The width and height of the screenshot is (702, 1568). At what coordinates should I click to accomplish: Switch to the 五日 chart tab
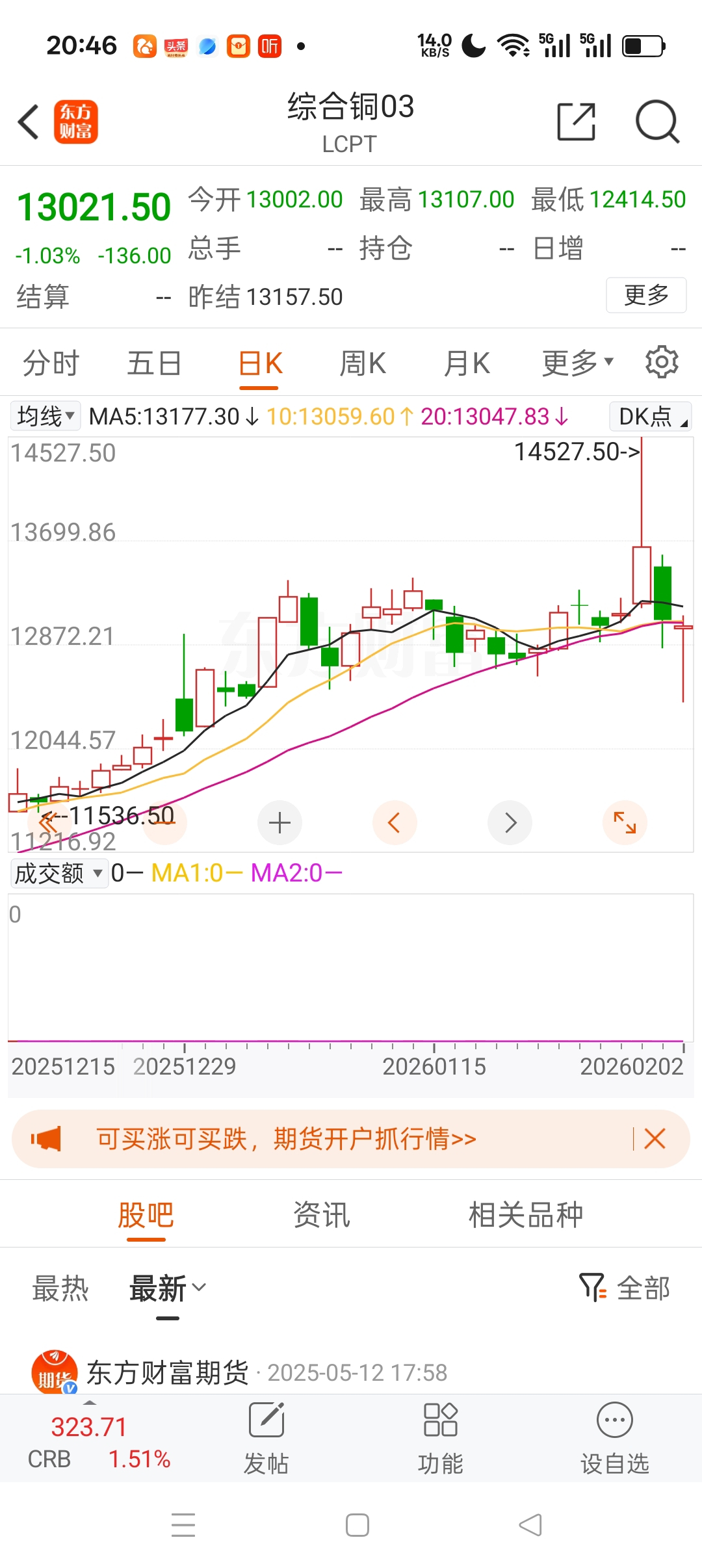click(153, 363)
